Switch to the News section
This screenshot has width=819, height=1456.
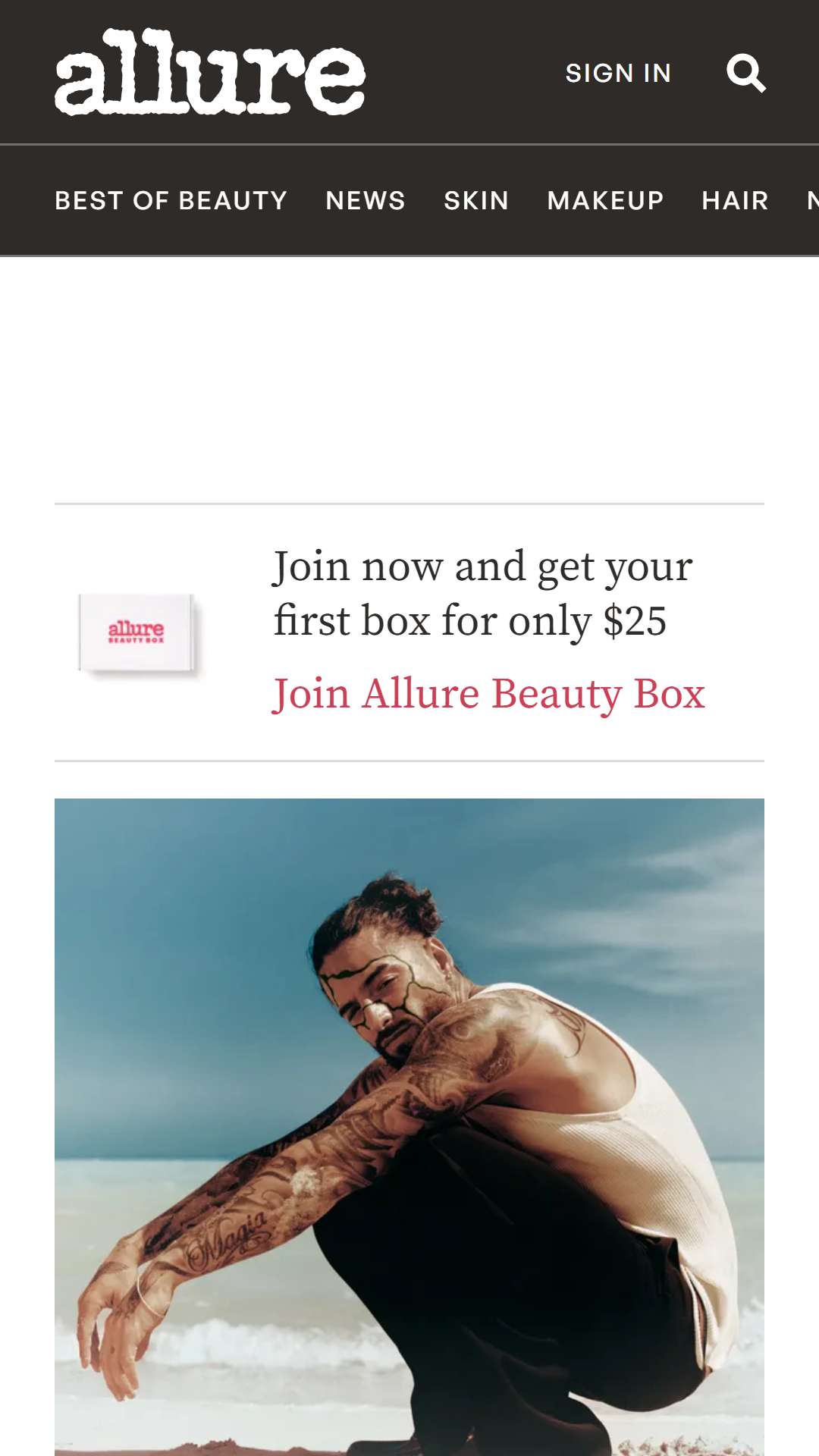point(366,200)
